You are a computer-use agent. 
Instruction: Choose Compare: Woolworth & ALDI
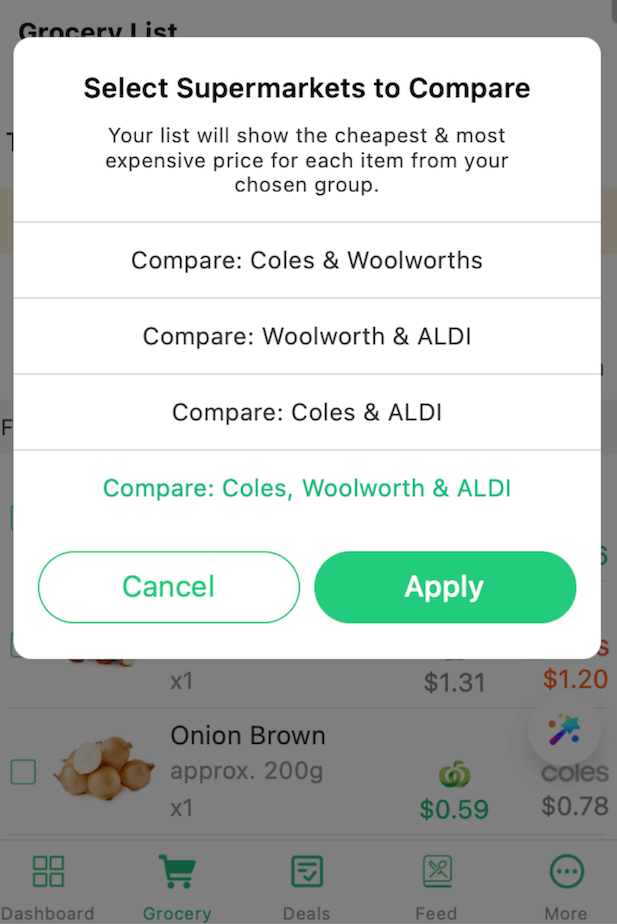(307, 337)
